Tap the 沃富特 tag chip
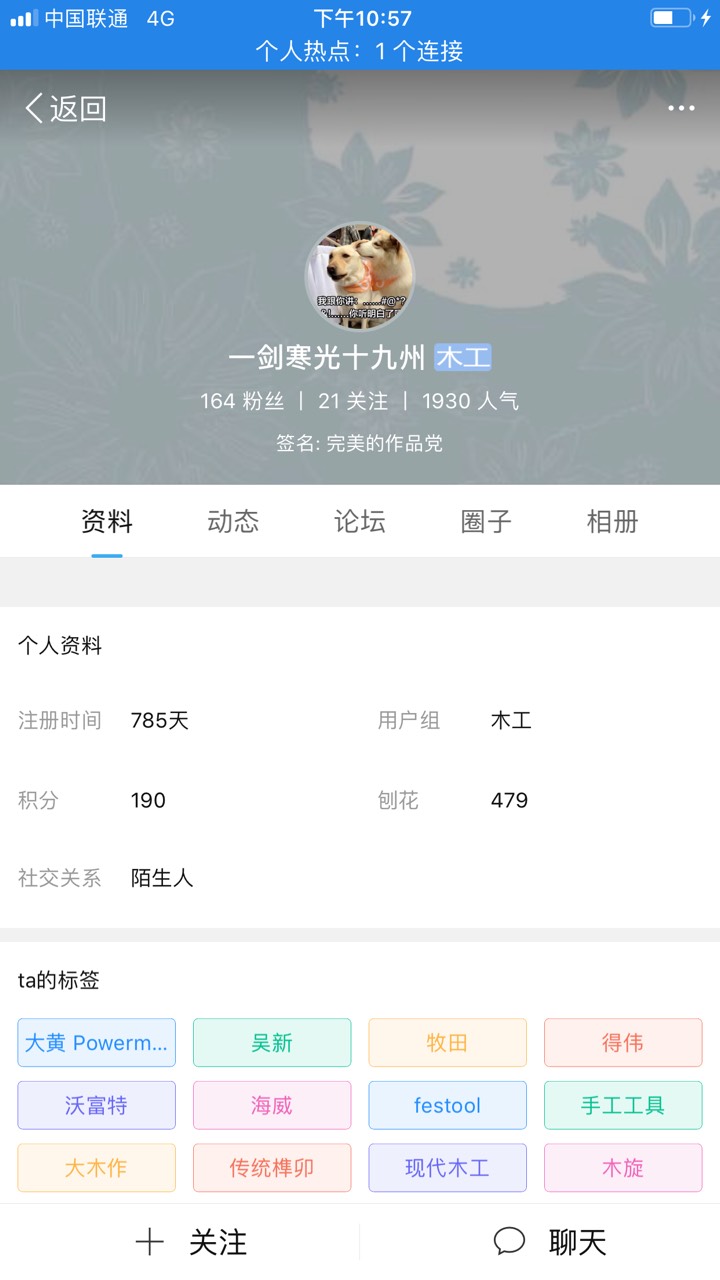The image size is (720, 1280). [x=97, y=1105]
